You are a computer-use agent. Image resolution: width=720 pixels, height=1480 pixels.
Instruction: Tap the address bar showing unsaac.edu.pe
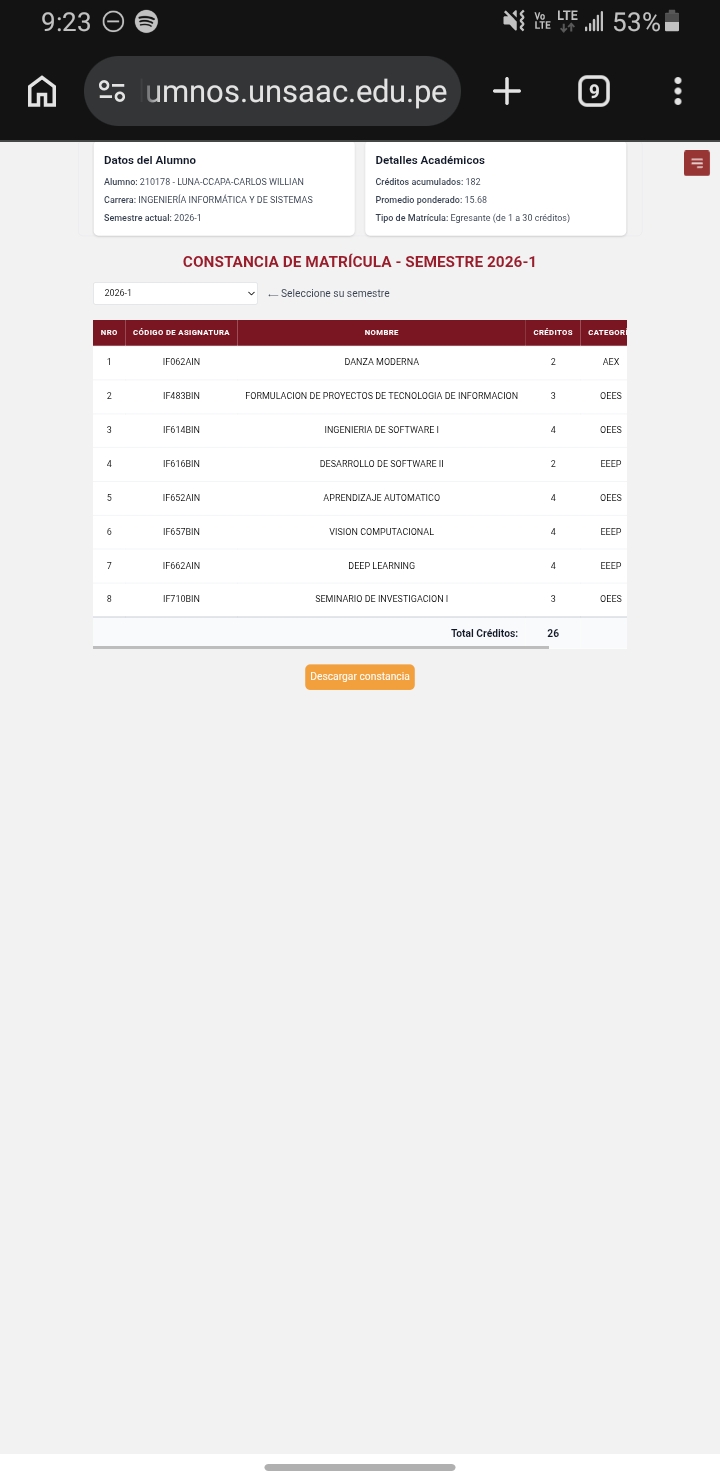[x=272, y=91]
